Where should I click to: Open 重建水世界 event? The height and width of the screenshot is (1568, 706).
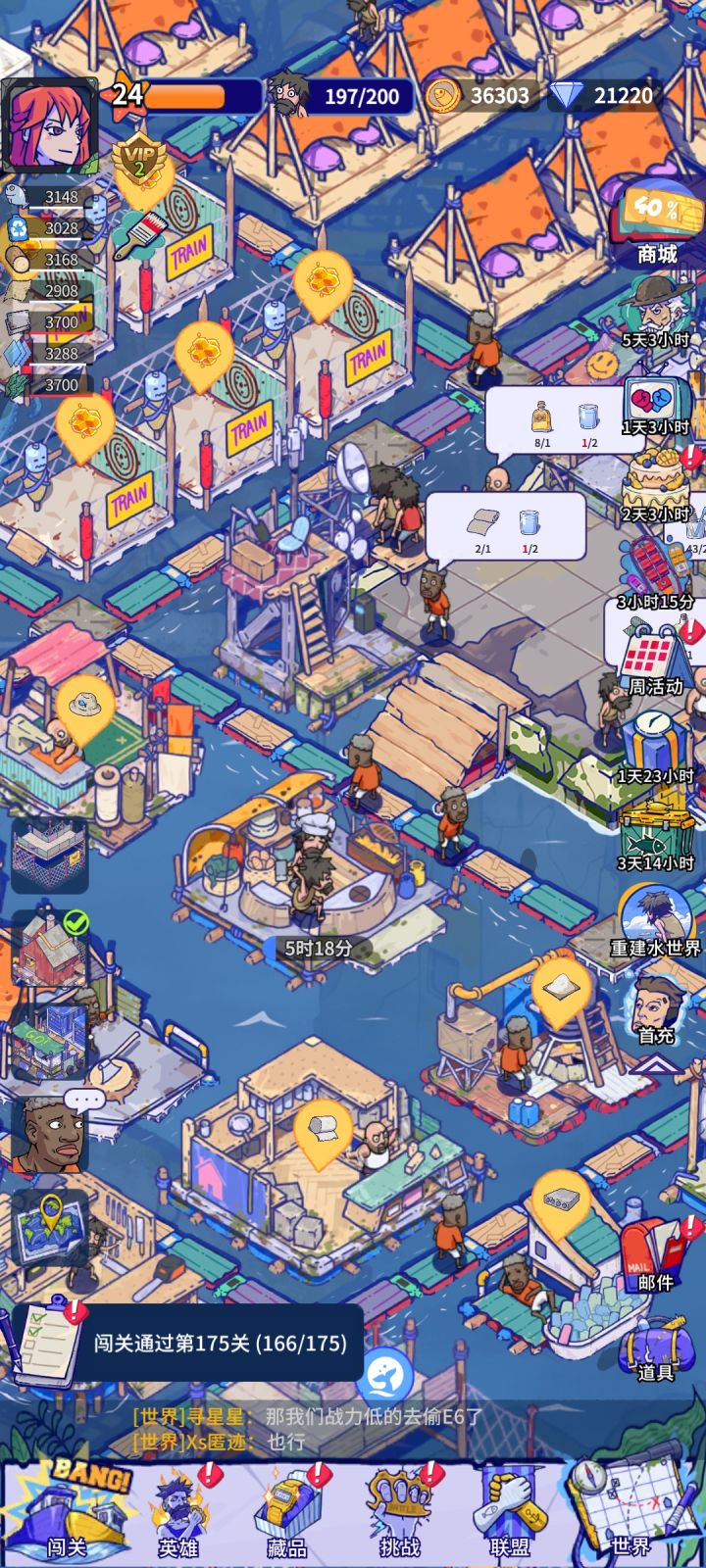pos(655,921)
